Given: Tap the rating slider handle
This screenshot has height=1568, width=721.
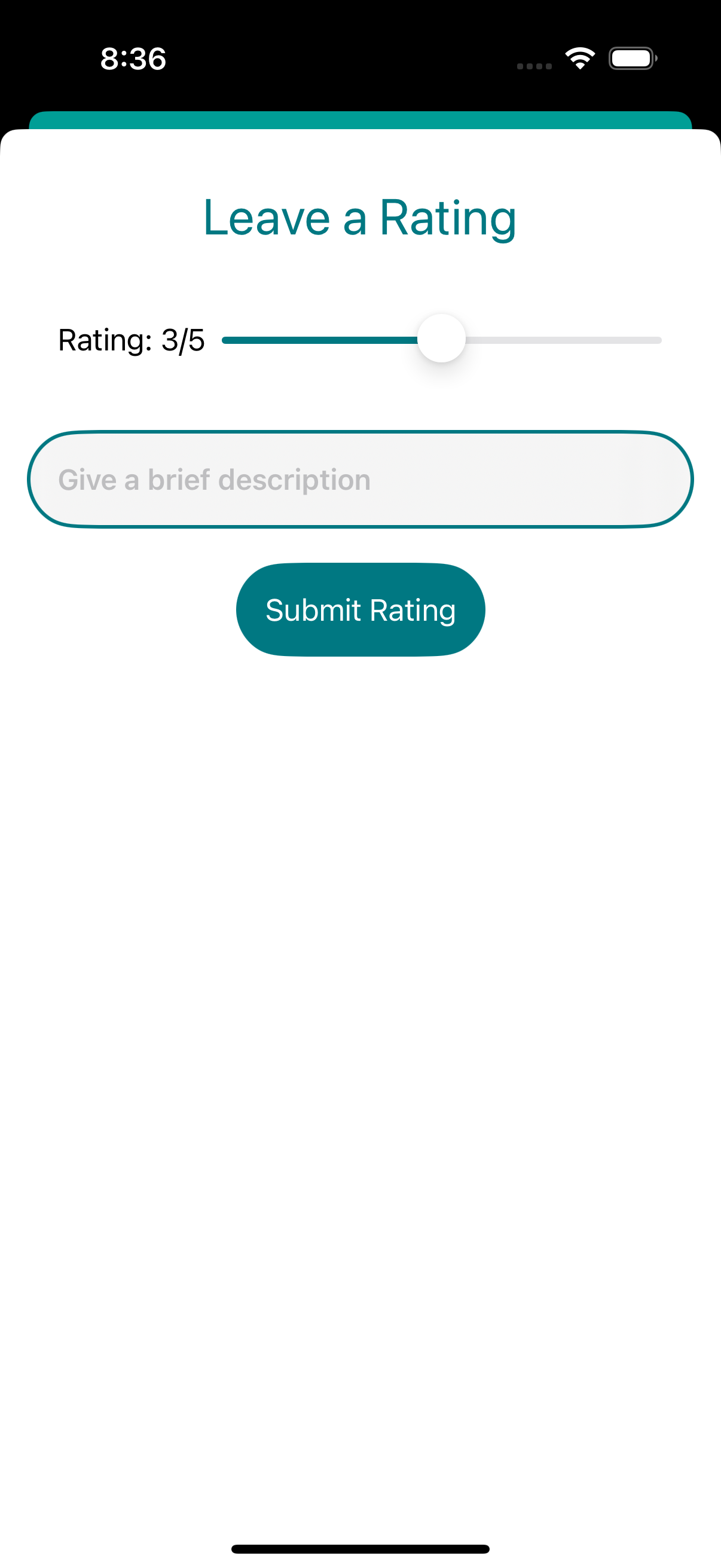Looking at the screenshot, I should 441,338.
